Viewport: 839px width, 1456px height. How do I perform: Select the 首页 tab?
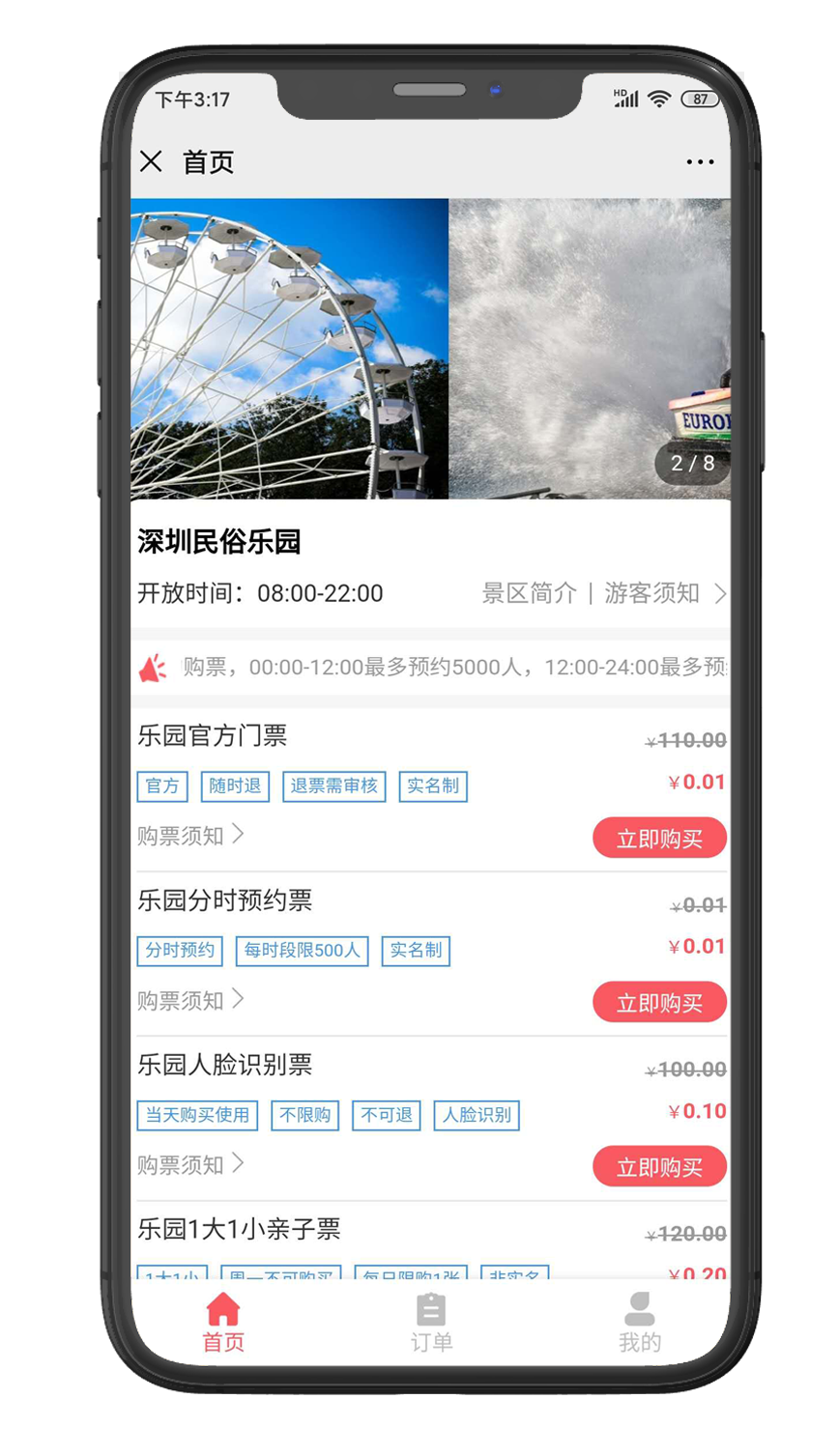click(x=223, y=1324)
